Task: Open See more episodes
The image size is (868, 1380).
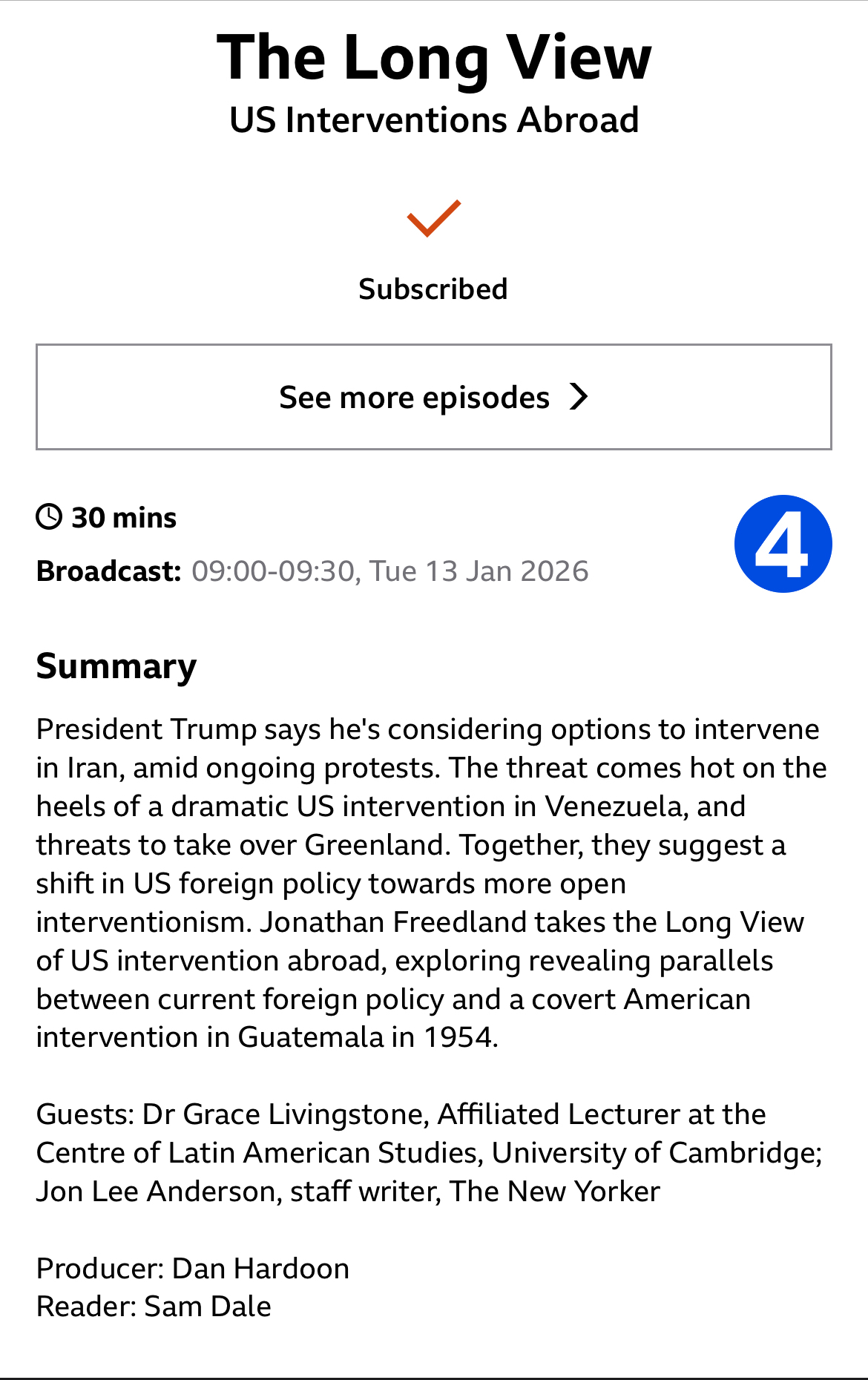Action: click(x=434, y=397)
